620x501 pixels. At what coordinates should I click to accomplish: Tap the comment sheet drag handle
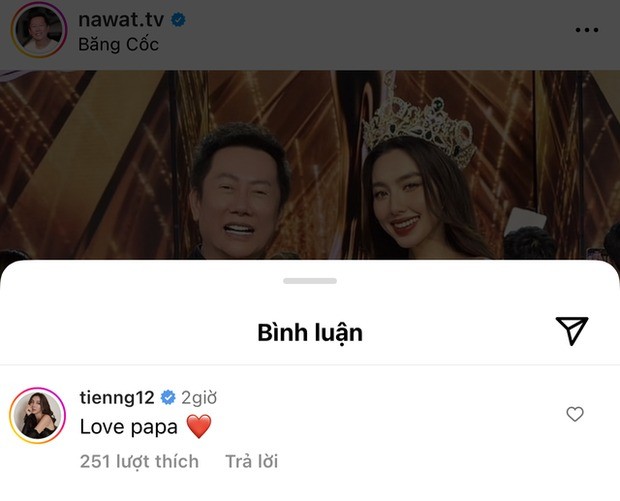310,281
